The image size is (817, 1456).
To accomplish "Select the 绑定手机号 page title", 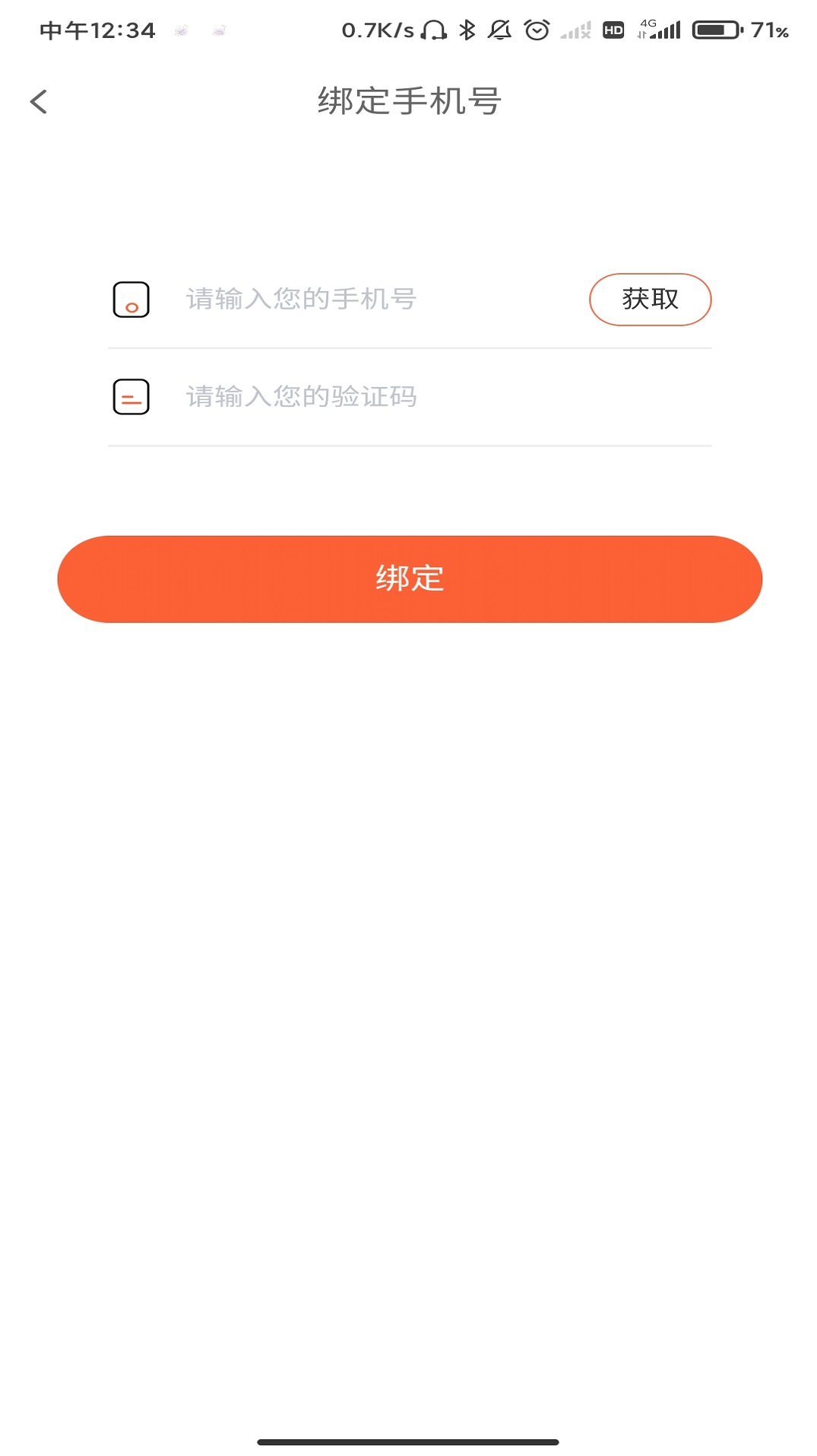I will tap(408, 100).
